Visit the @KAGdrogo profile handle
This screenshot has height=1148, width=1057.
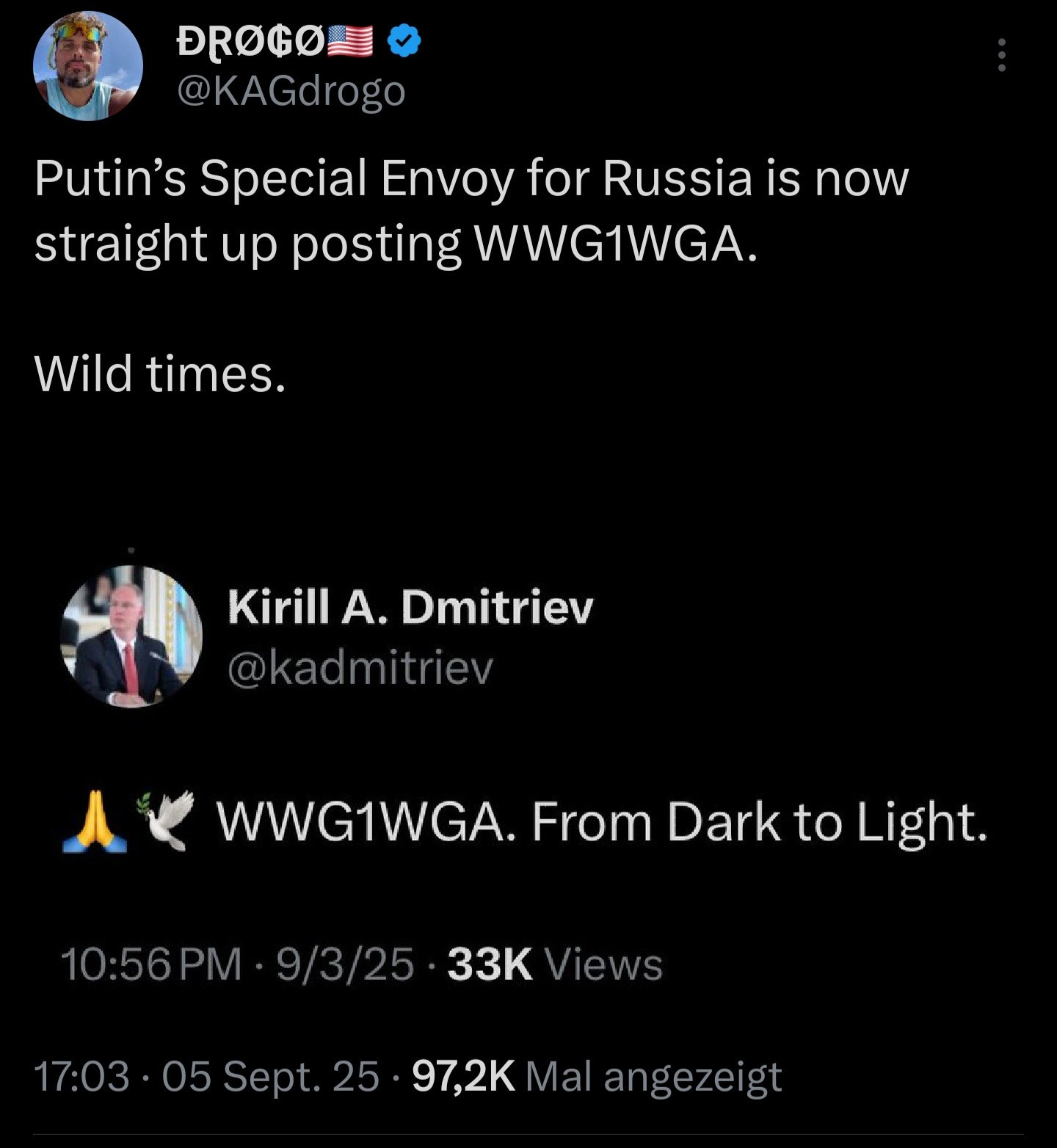(x=291, y=92)
